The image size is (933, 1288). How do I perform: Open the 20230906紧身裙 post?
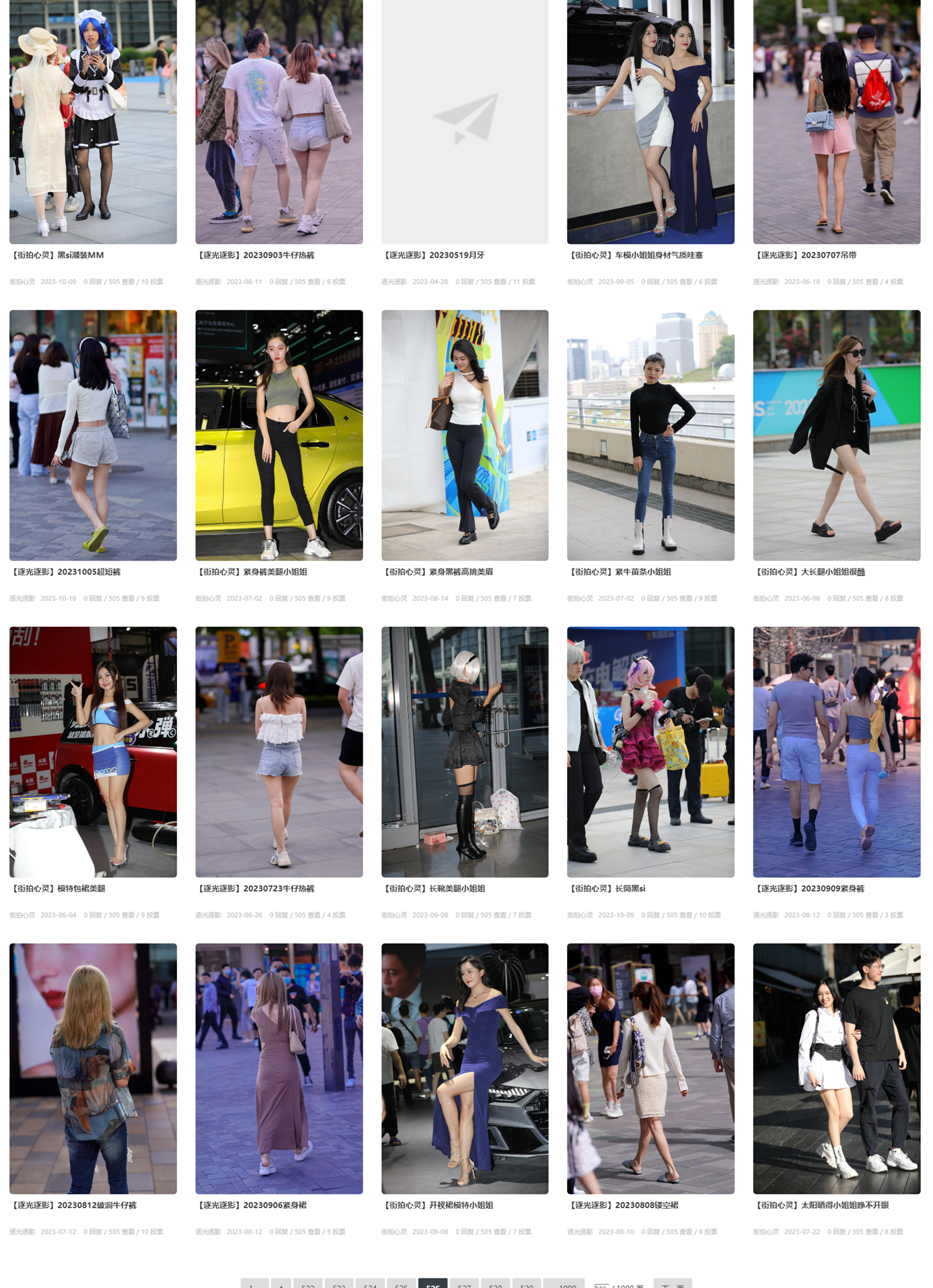coord(279,1068)
